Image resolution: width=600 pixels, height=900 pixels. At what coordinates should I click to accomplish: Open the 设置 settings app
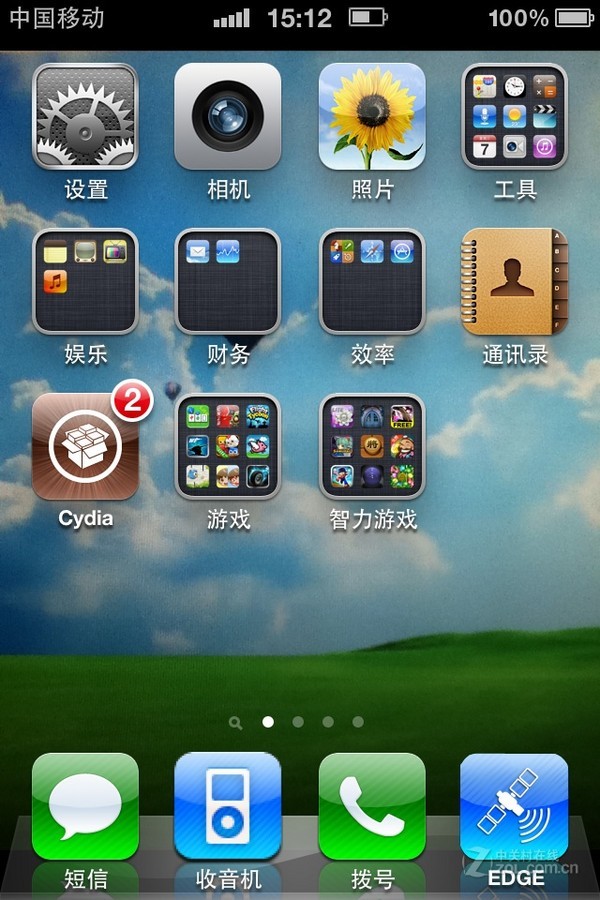[x=85, y=117]
